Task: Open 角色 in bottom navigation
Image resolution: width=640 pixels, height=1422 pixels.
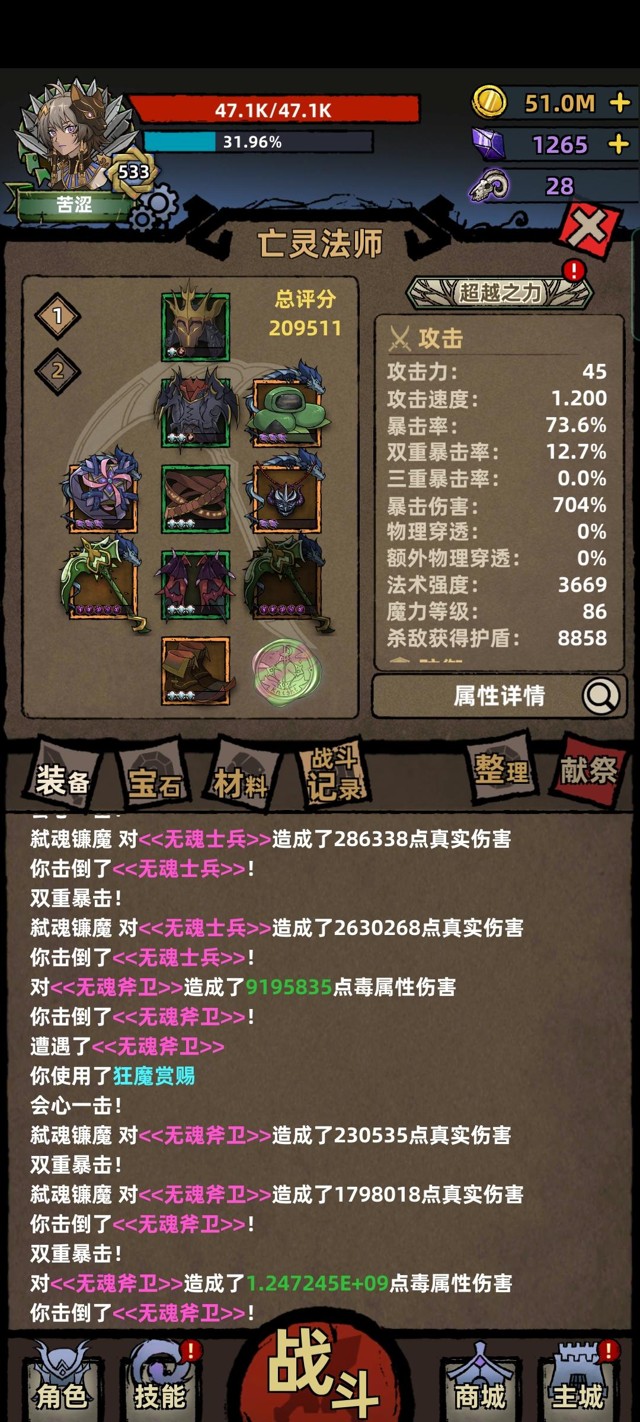Action: click(62, 1383)
